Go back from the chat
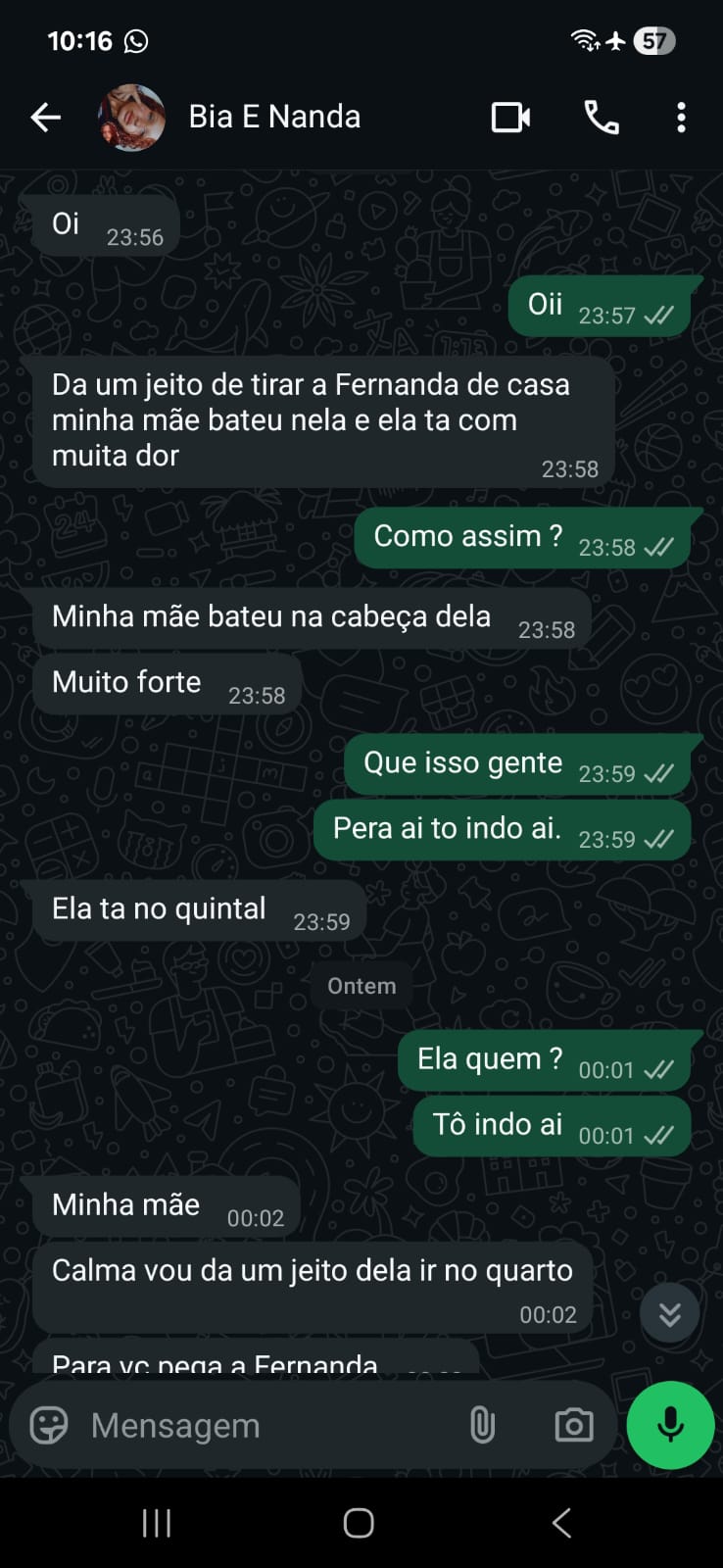The height and width of the screenshot is (1568, 723). pyautogui.click(x=45, y=118)
